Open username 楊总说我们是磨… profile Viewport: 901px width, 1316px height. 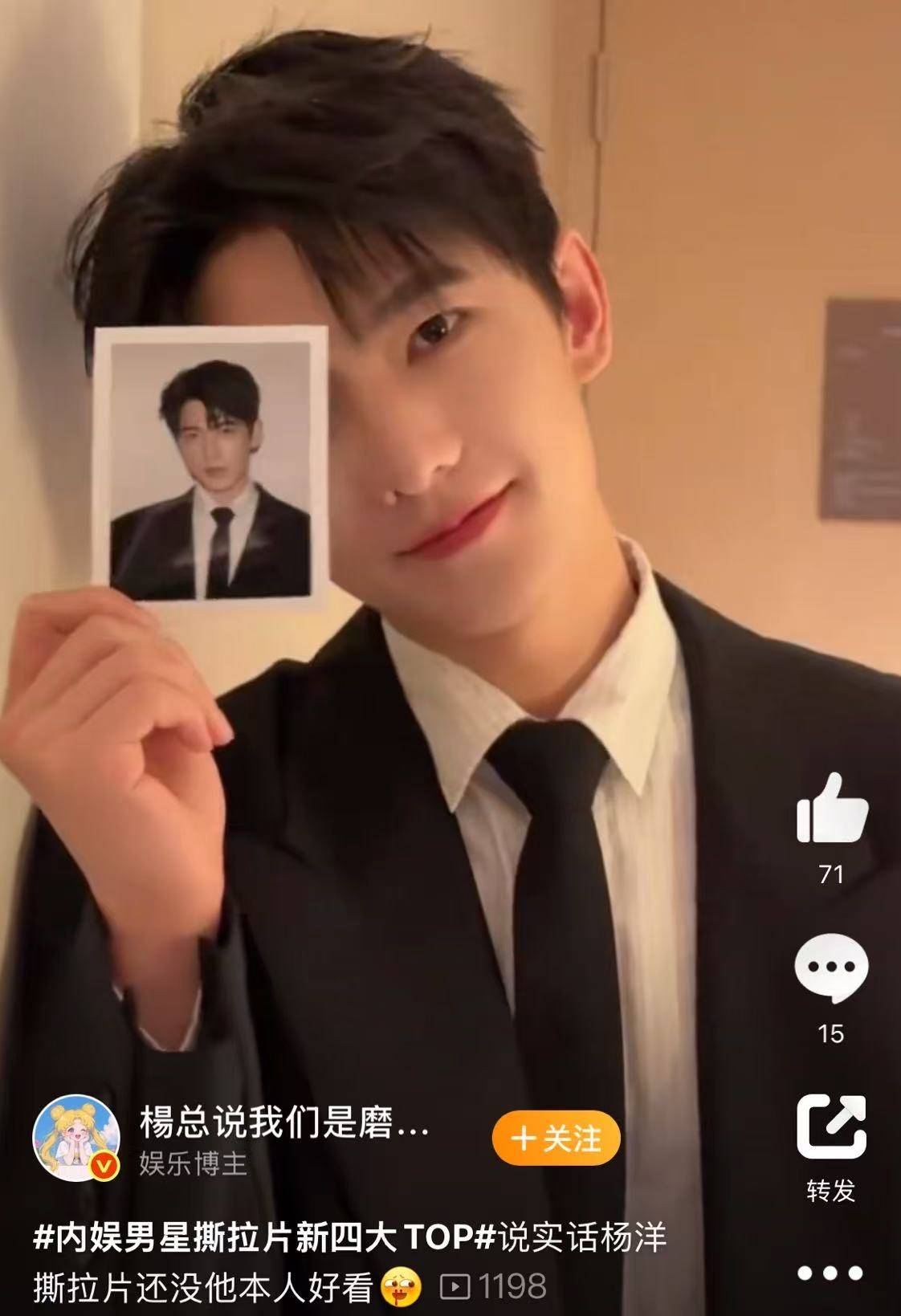point(284,1122)
